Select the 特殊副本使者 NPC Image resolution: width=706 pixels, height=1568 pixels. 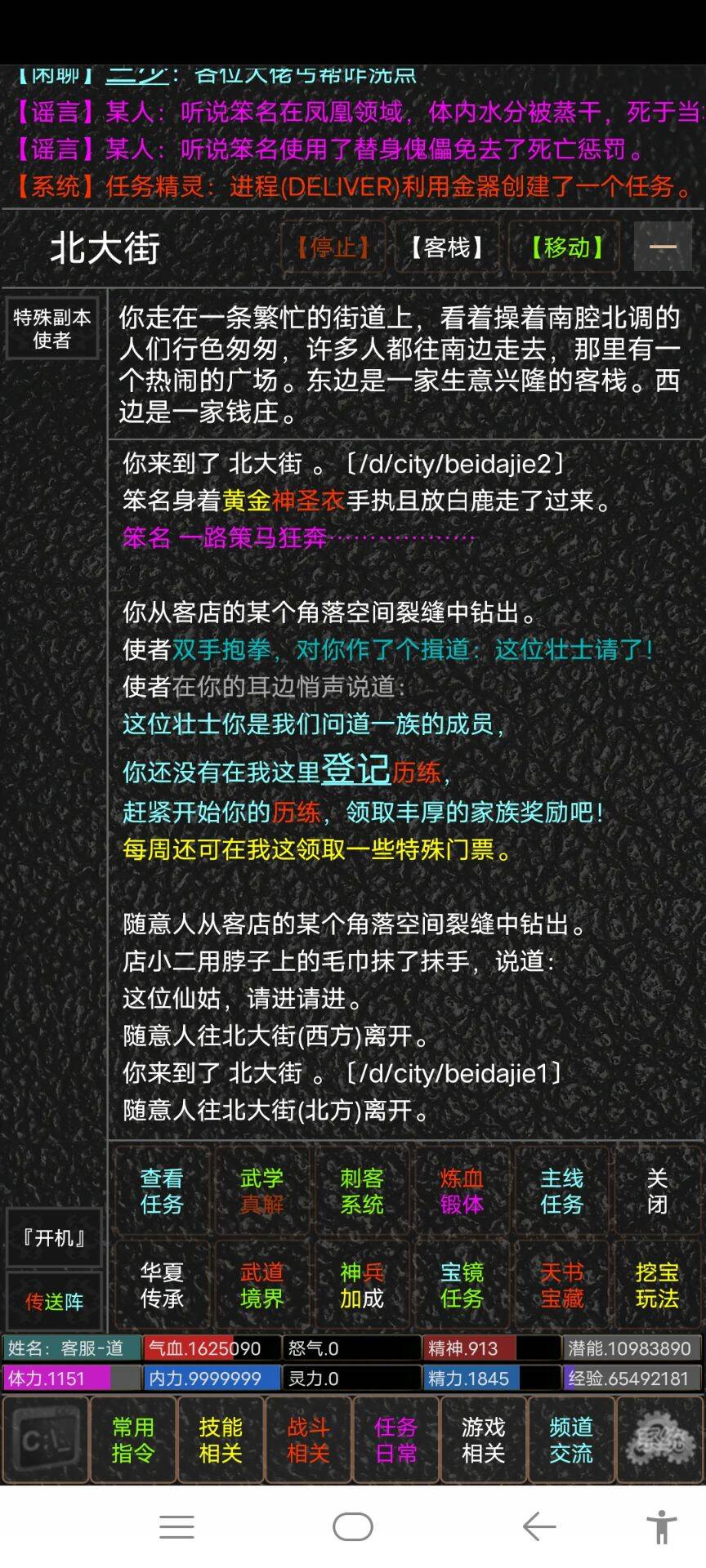click(x=52, y=329)
